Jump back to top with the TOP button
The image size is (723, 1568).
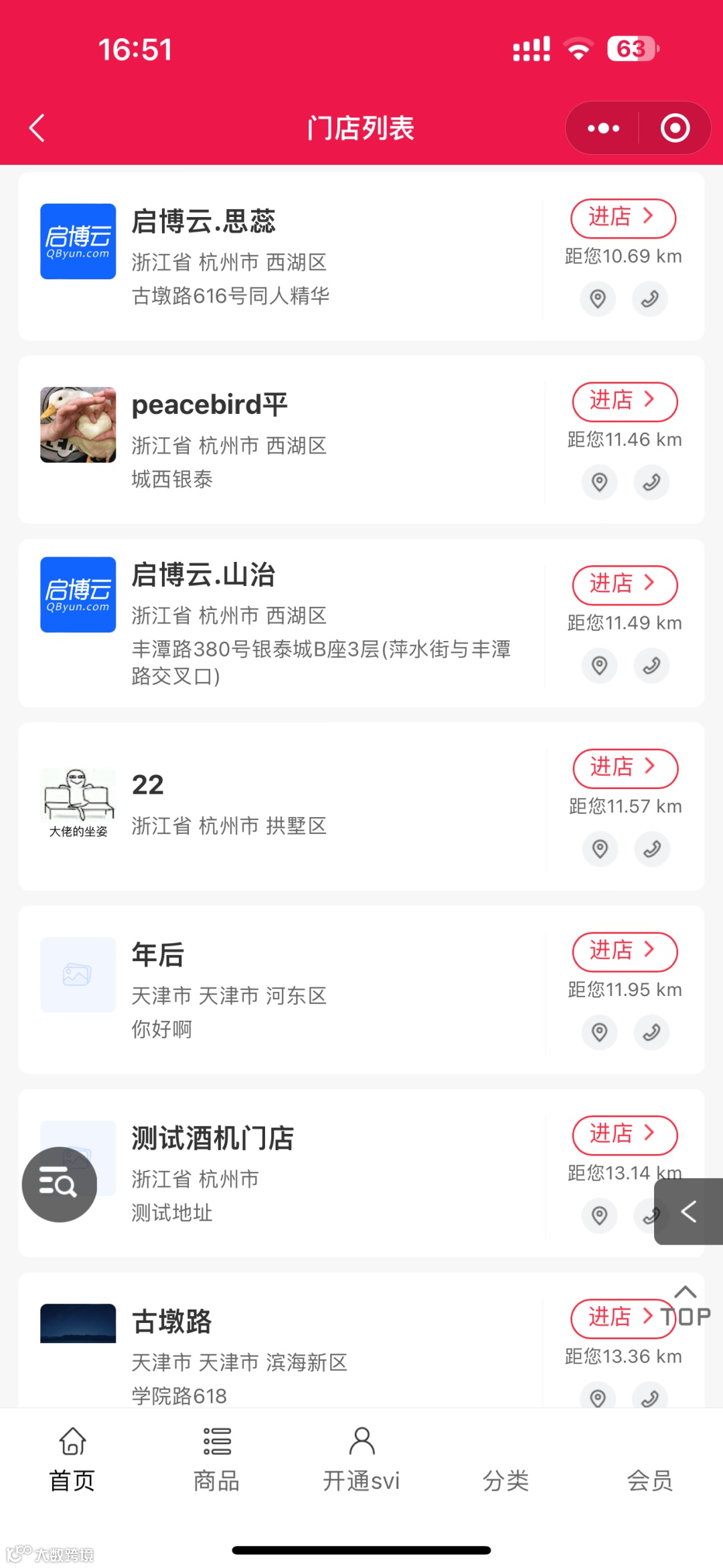pos(686,1307)
